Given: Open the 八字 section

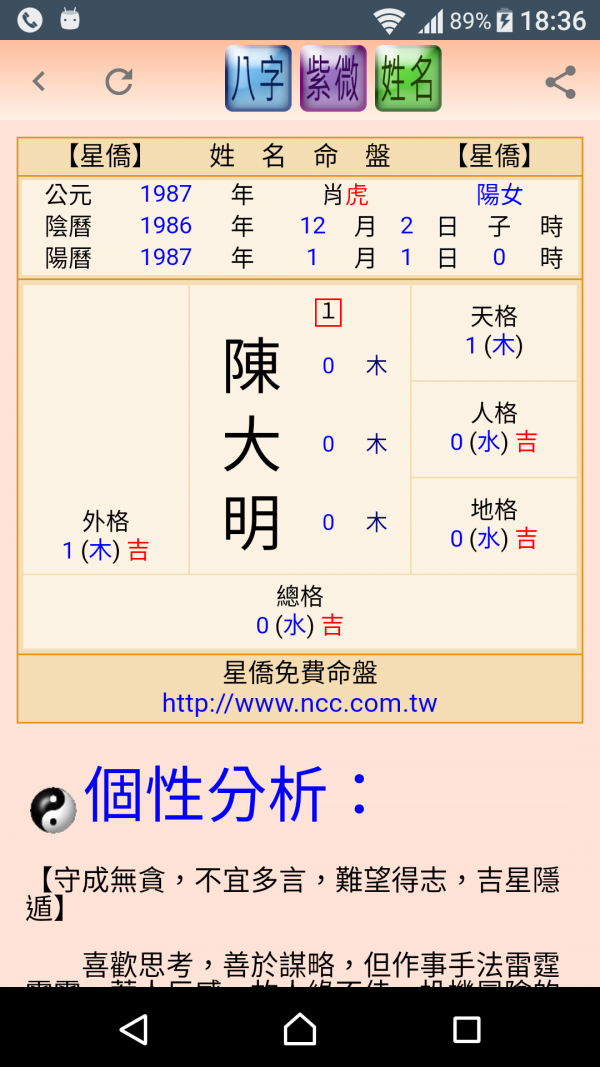Looking at the screenshot, I should (x=258, y=79).
